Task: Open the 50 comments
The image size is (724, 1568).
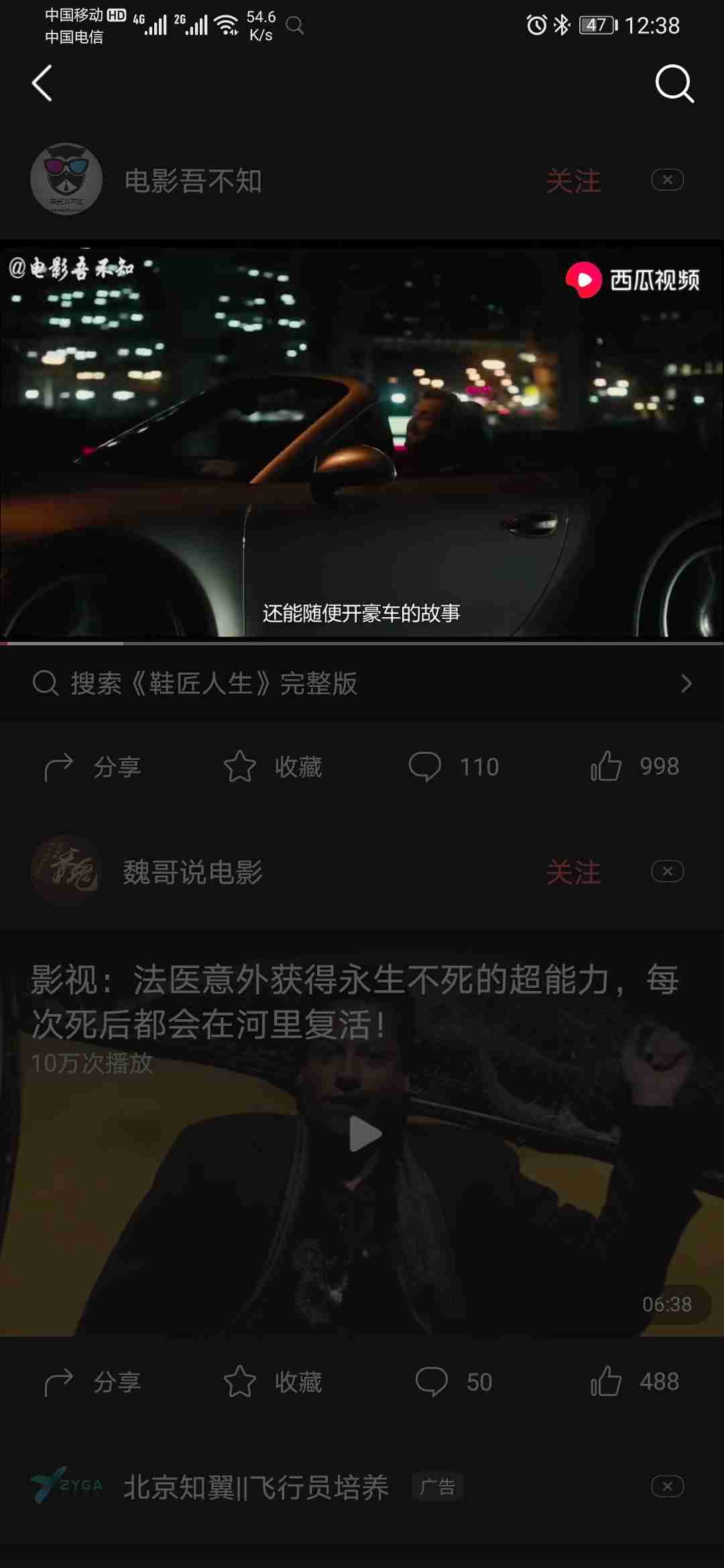Action: click(x=454, y=1382)
